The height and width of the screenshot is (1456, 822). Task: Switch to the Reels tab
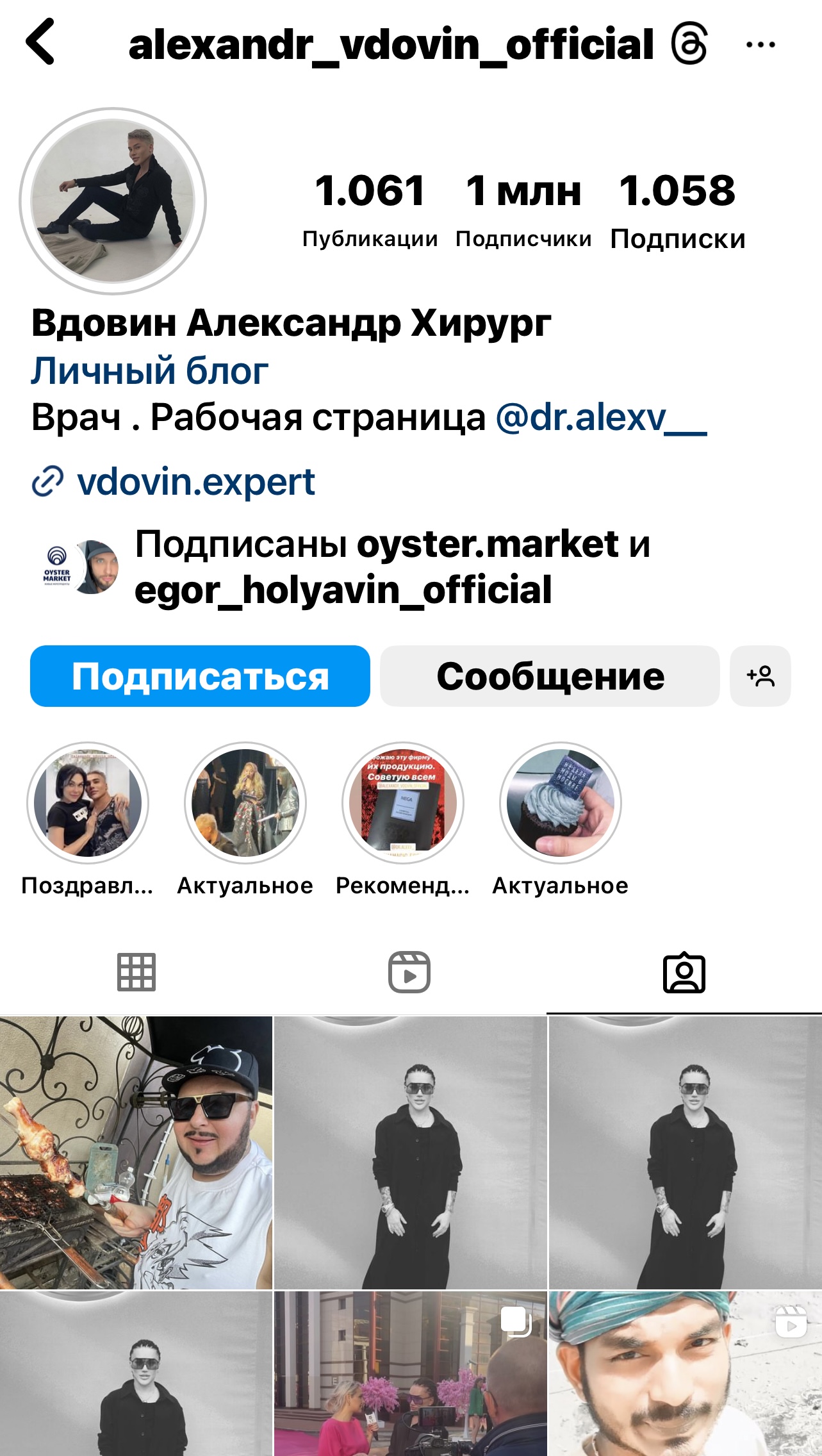(409, 972)
